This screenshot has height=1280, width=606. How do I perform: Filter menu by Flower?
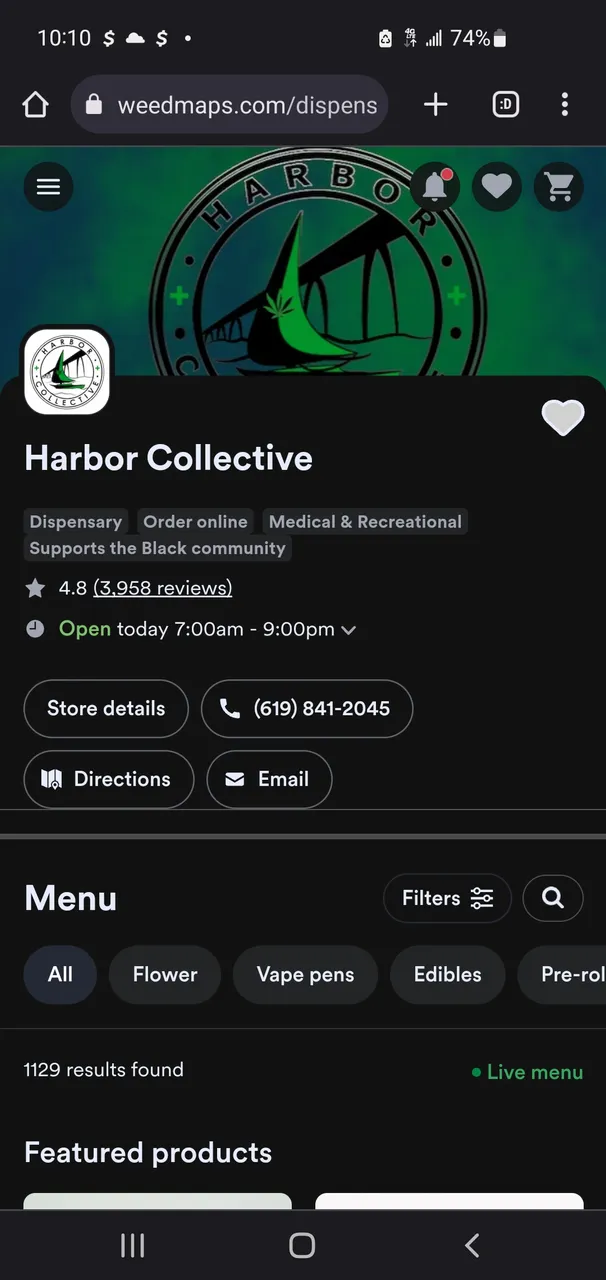(165, 975)
